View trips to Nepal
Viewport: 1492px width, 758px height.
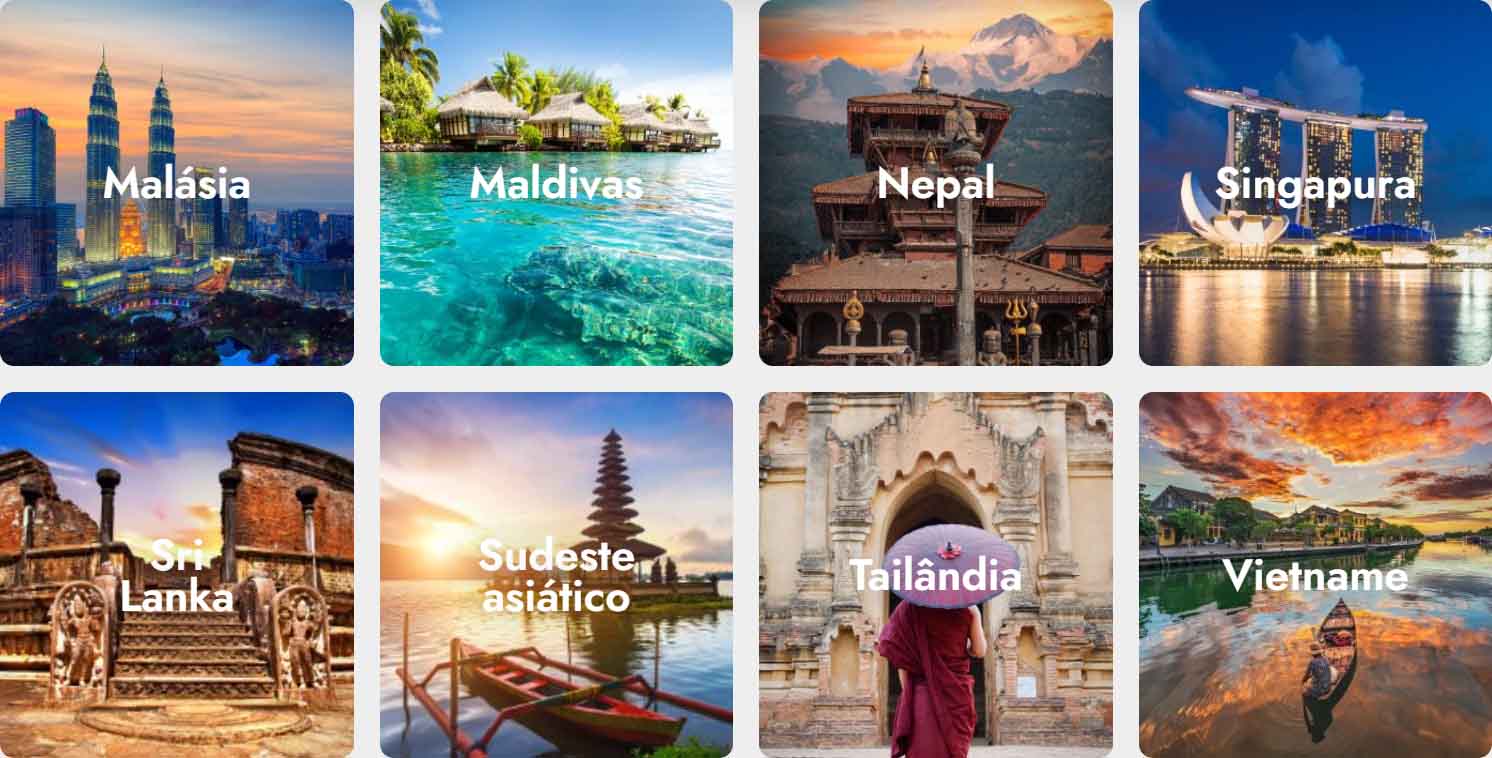coord(935,183)
